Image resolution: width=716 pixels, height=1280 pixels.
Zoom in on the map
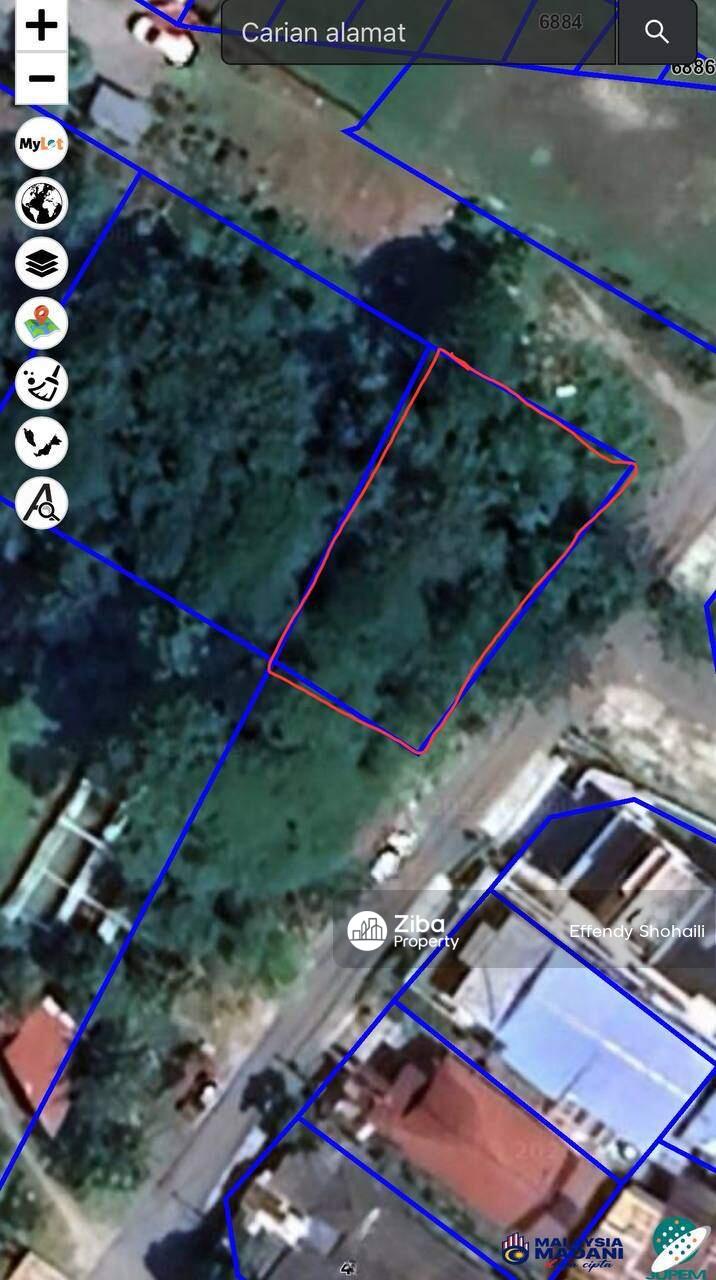click(41, 26)
